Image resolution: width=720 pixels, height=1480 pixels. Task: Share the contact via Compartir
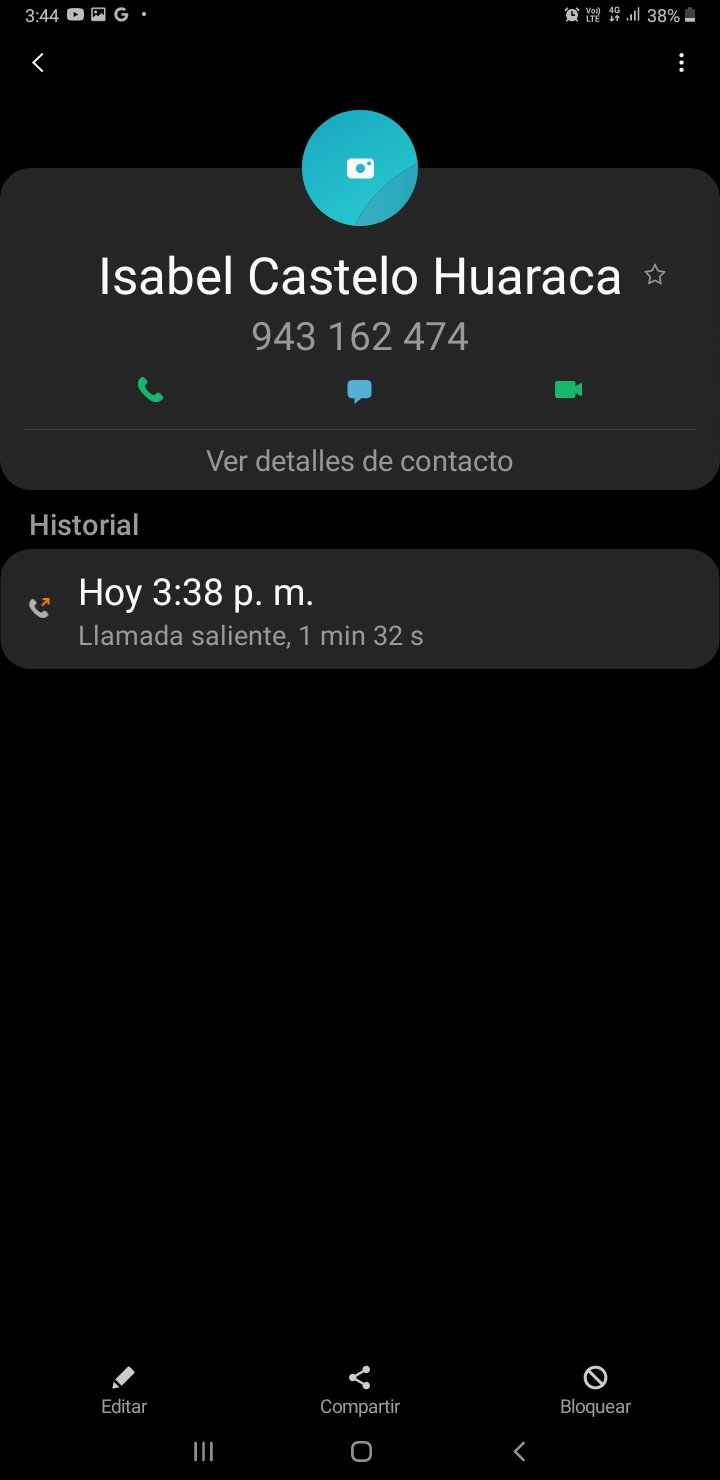(360, 1391)
